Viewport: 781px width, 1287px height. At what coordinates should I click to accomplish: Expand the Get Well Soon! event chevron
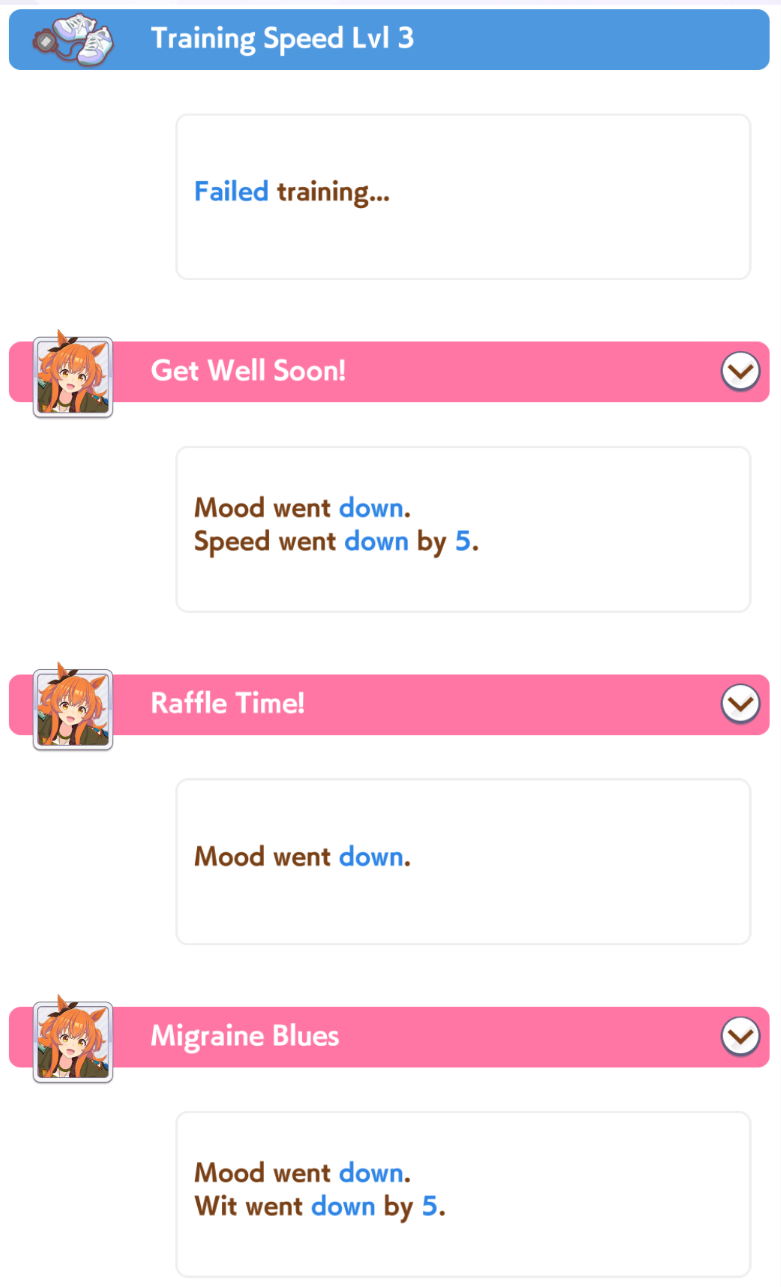tap(740, 372)
